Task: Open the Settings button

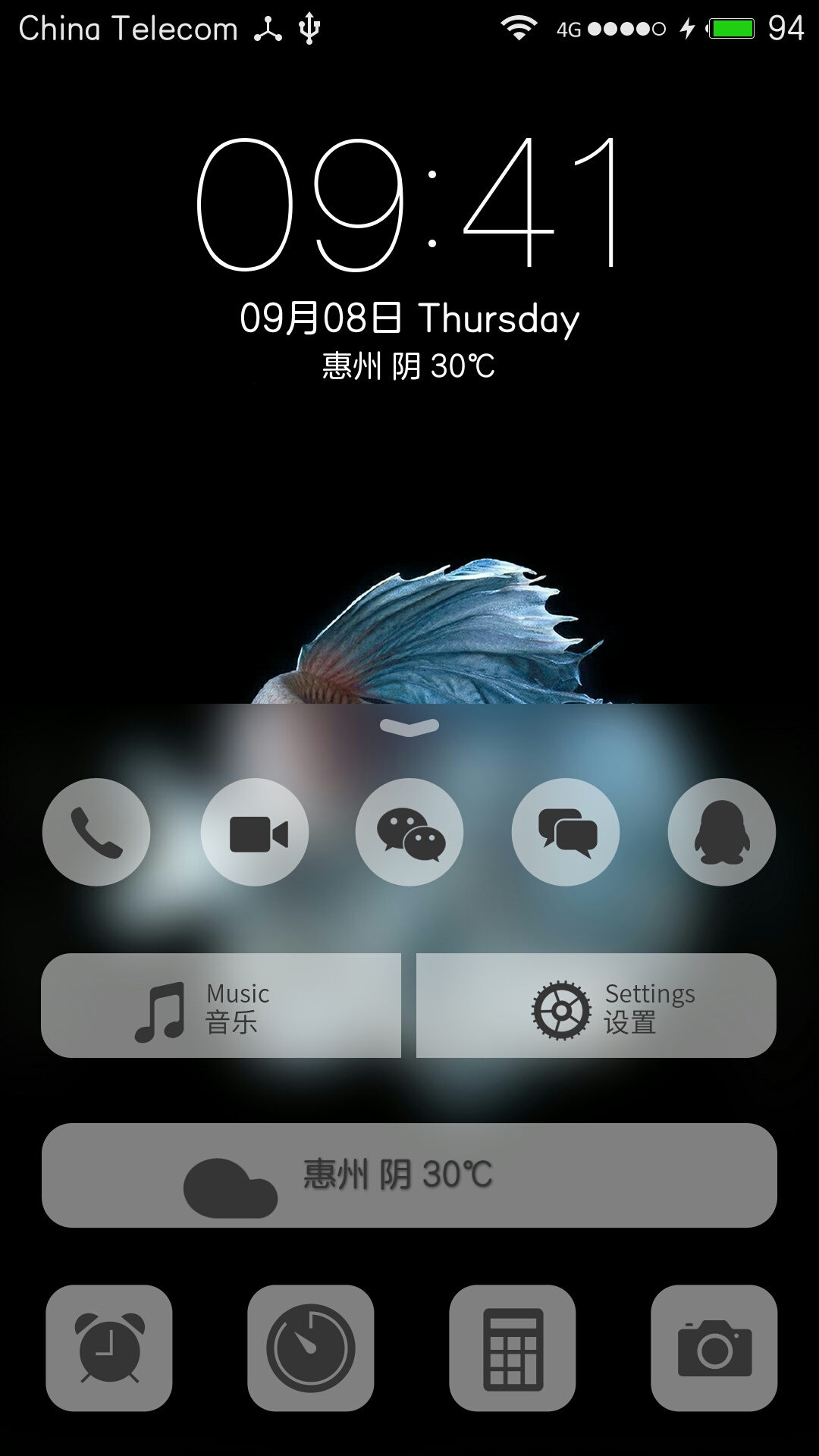Action: coord(596,1006)
